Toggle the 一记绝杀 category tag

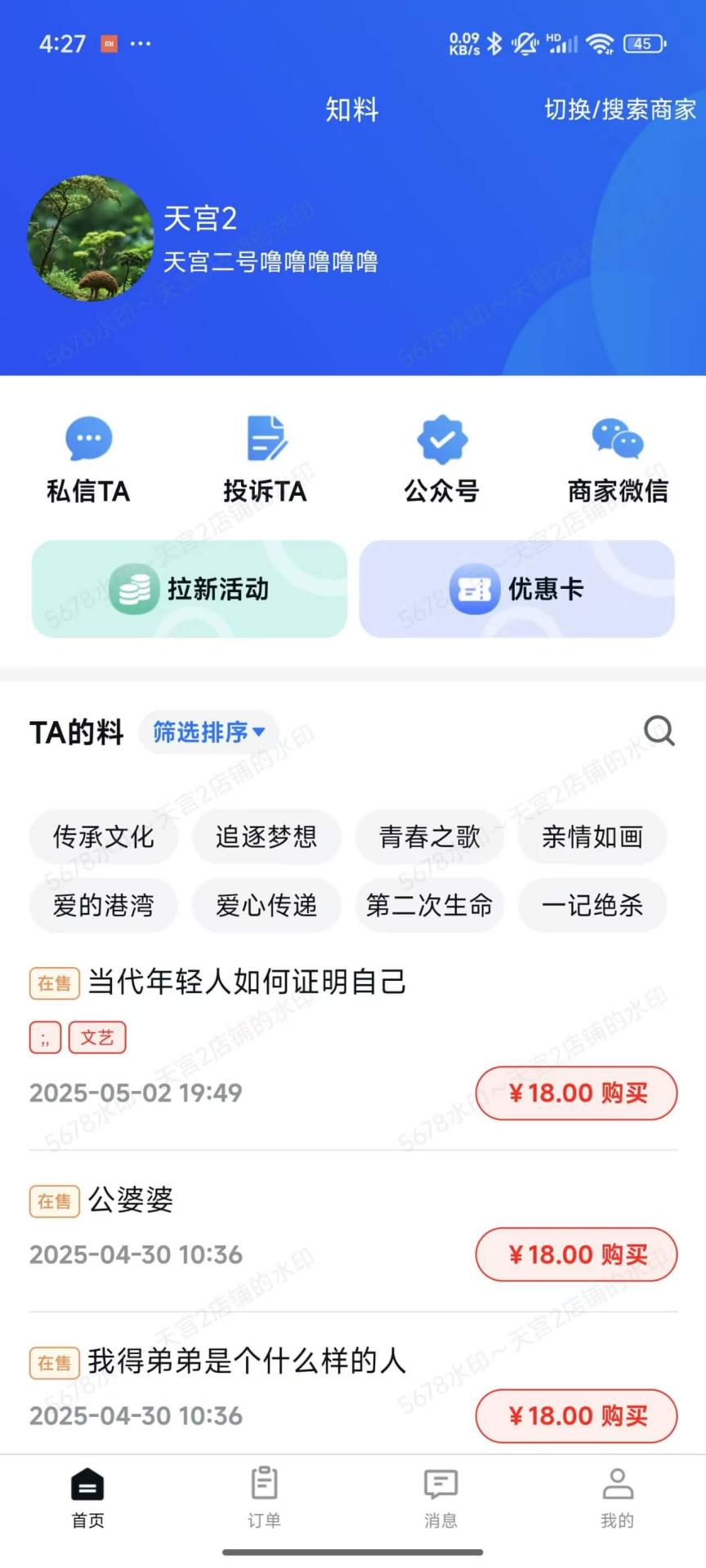coord(592,905)
